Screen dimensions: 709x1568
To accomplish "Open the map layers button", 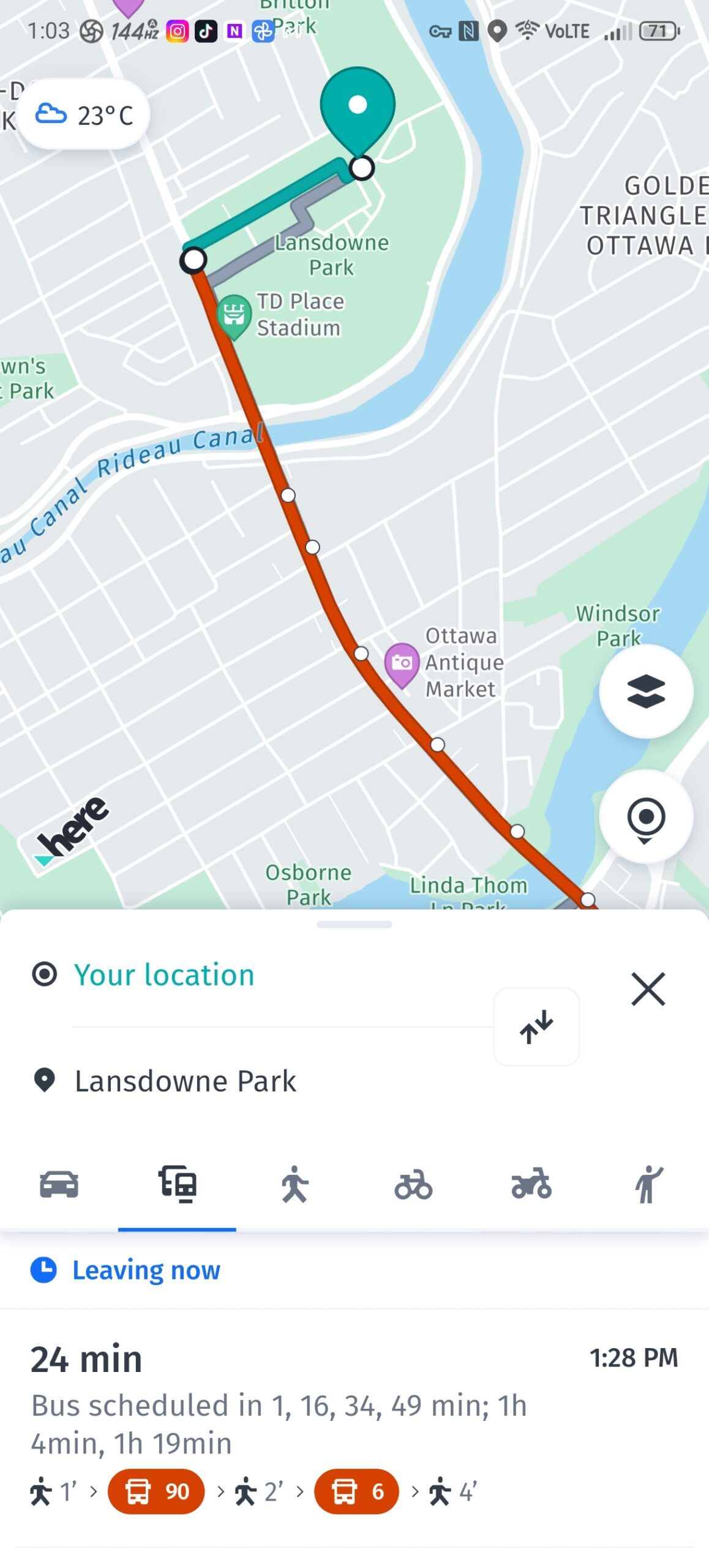I will point(645,692).
